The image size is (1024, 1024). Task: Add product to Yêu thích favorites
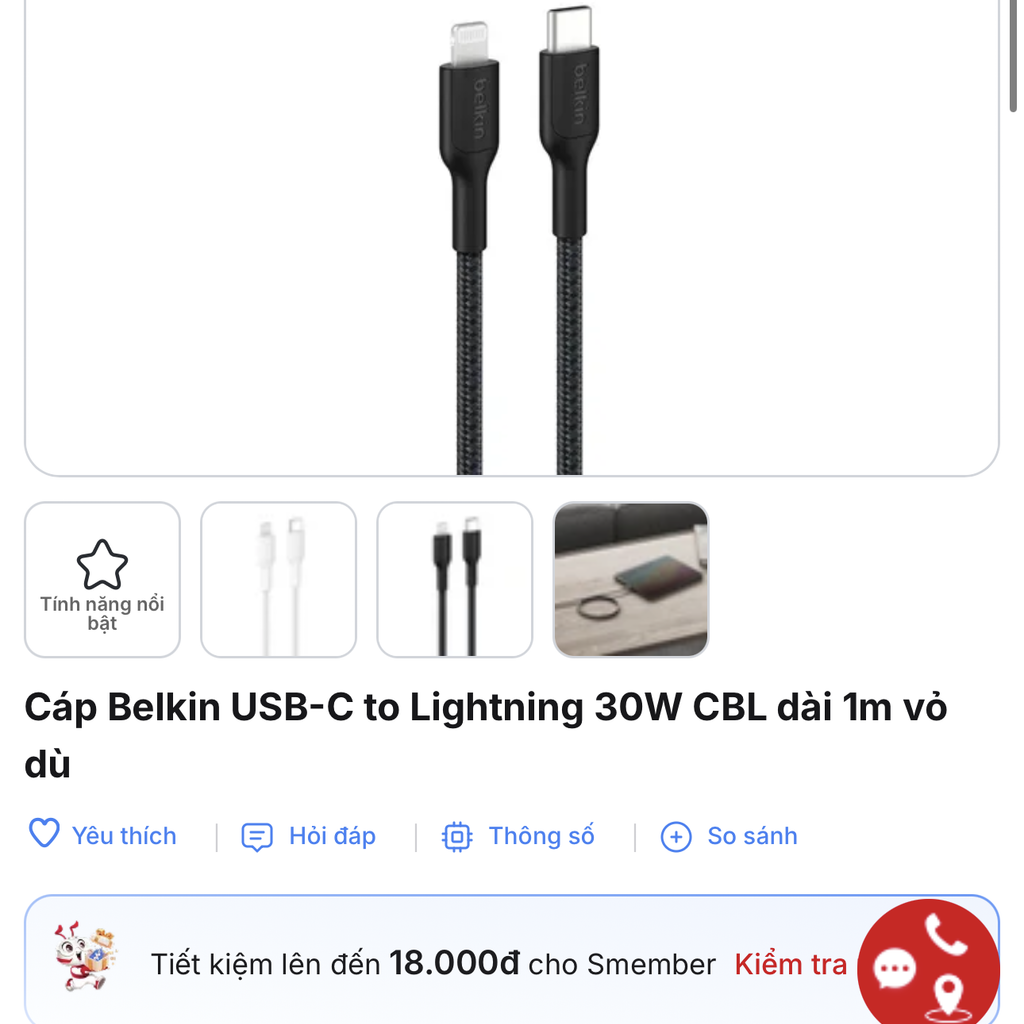coord(103,835)
